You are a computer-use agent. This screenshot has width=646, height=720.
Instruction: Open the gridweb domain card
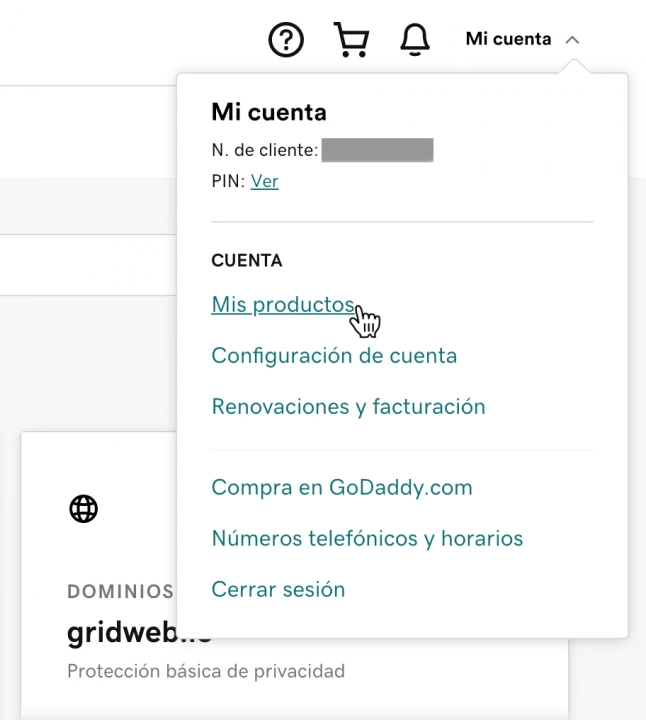click(99, 576)
